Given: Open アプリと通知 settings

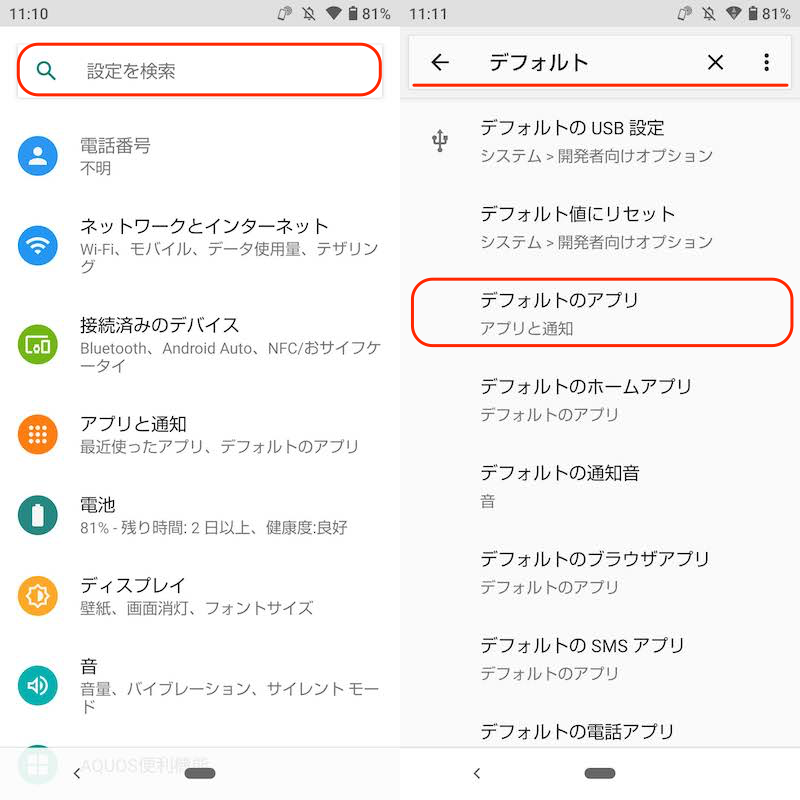Looking at the screenshot, I should pyautogui.click(x=200, y=434).
